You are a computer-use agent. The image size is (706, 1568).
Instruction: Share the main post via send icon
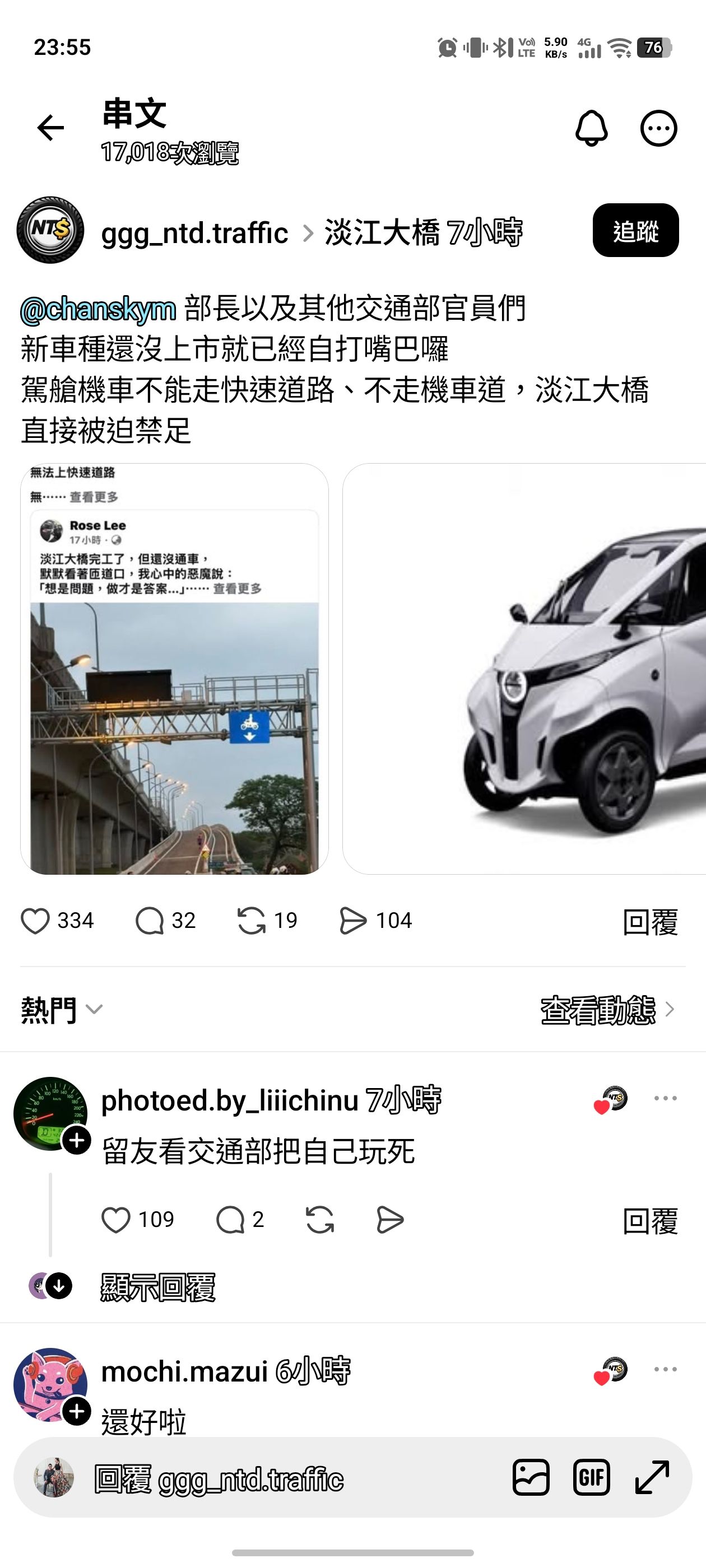click(354, 921)
